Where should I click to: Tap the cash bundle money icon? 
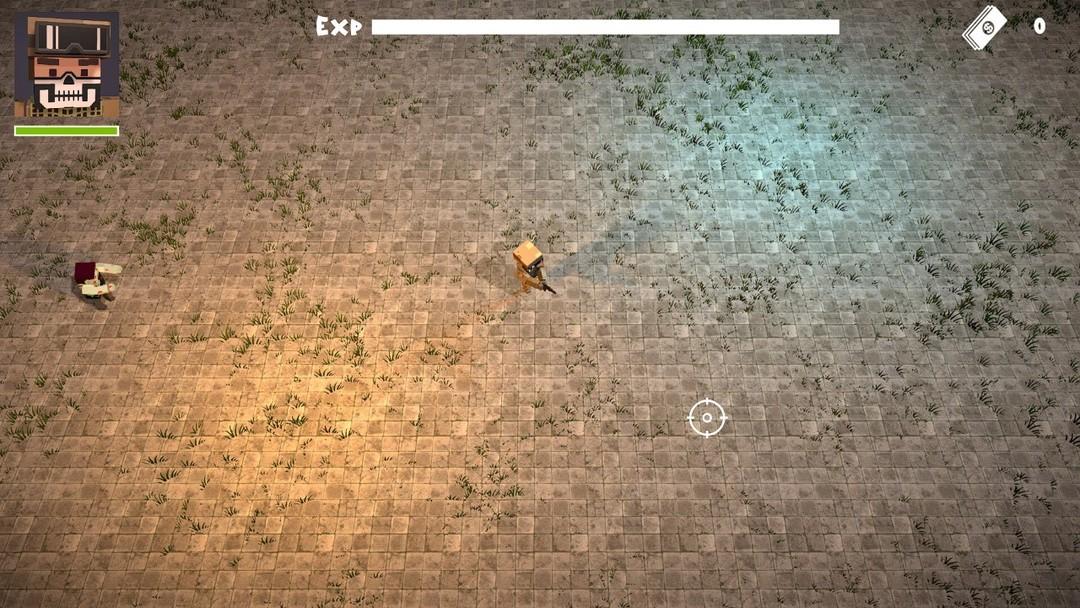(x=985, y=27)
